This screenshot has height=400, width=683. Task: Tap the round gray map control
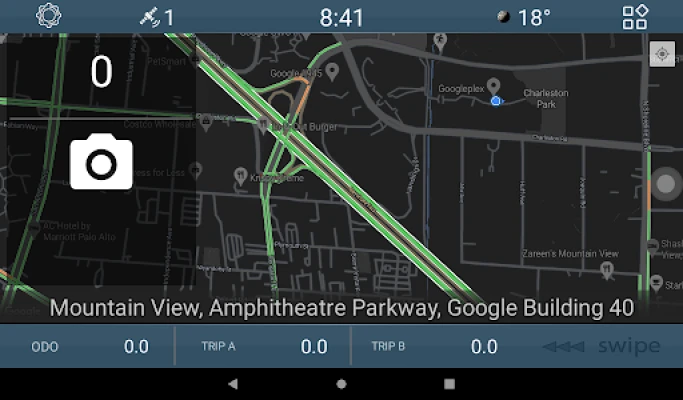tap(664, 185)
